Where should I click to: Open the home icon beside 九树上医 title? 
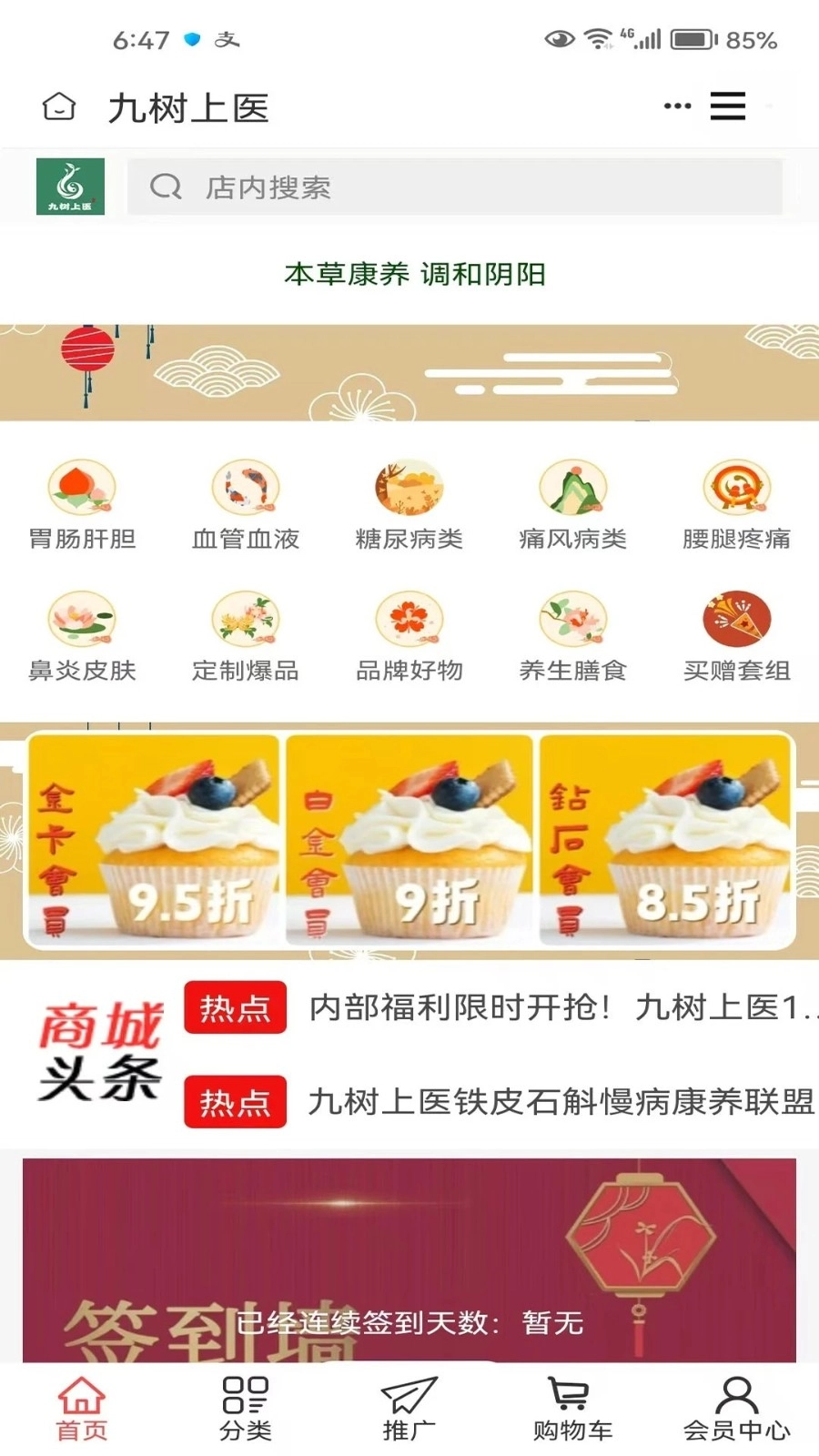58,106
